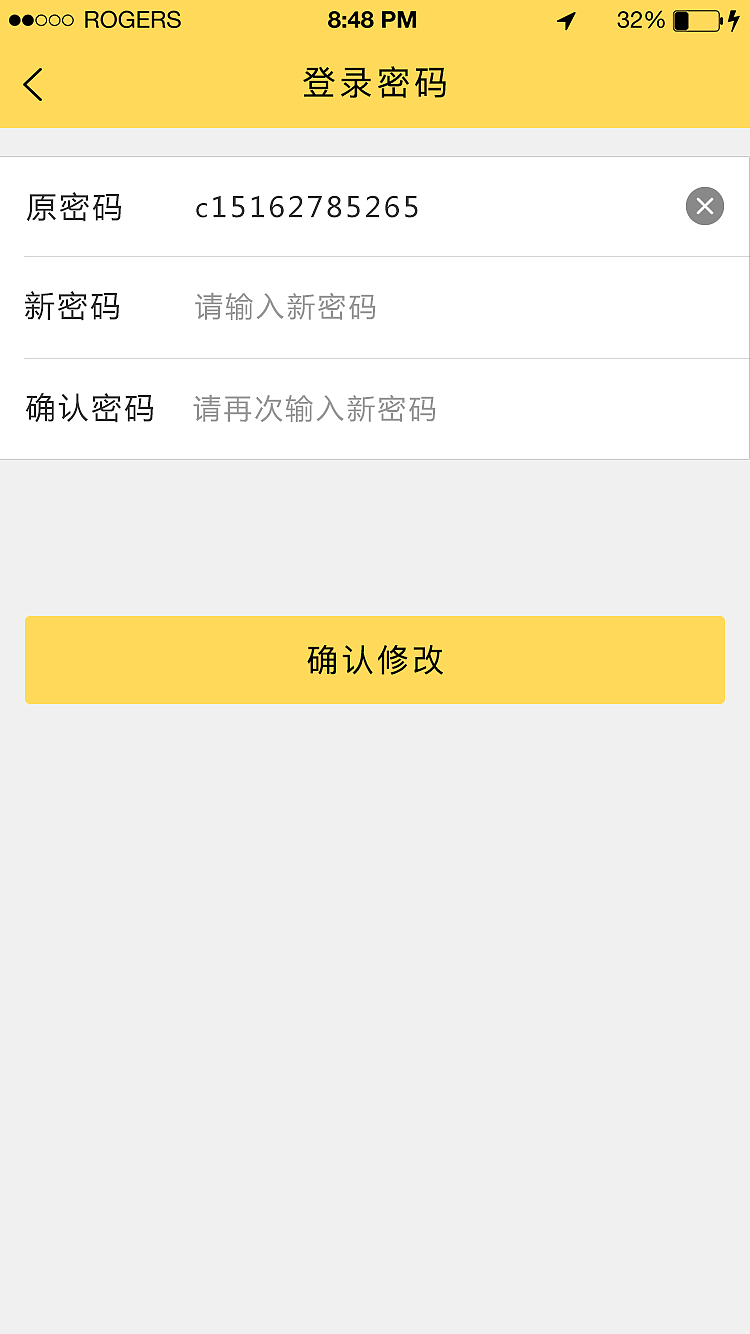
Task: Tap the back arrow in the navigation bar
Action: pos(33,84)
